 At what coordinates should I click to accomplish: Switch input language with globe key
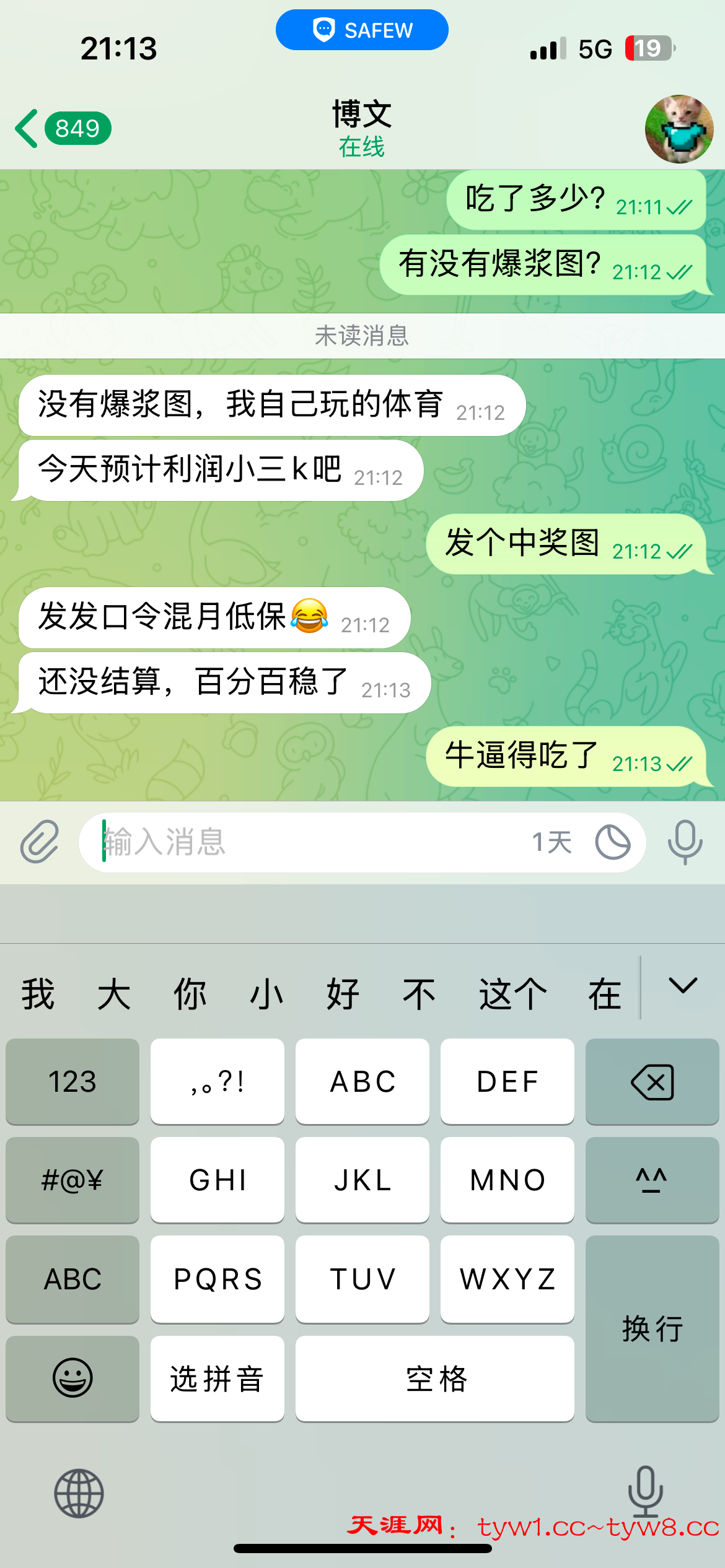pos(79,1494)
